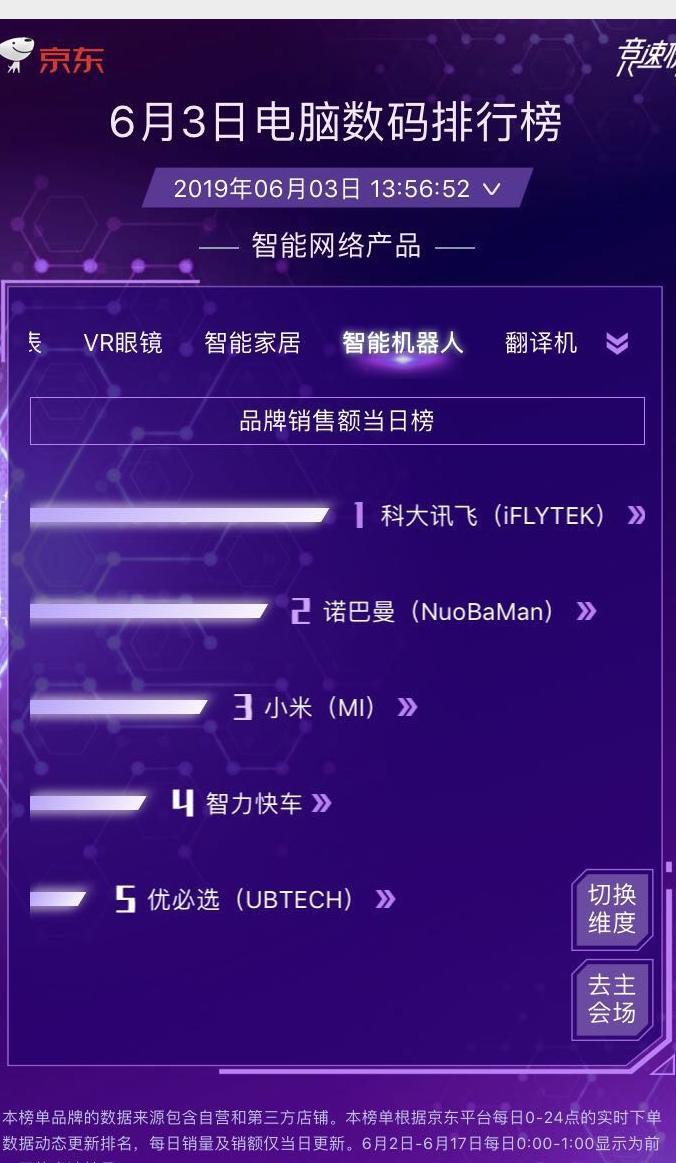
Task: Open the 智力快车 brand entry
Action: (x=254, y=803)
